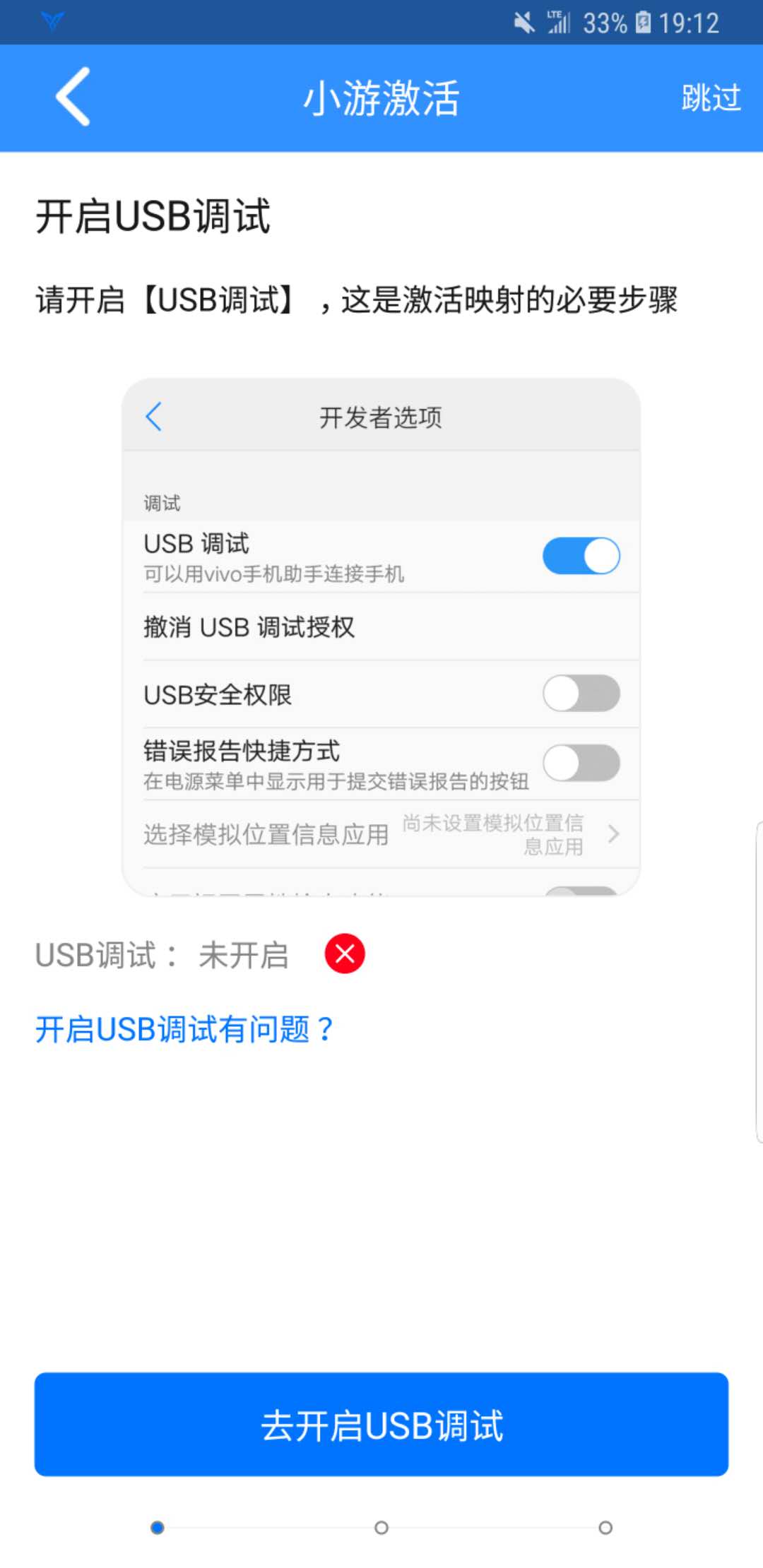Screen dimensions: 763x1568
Task: Open the 开启USB调试有问题 help link
Action: [184, 1031]
